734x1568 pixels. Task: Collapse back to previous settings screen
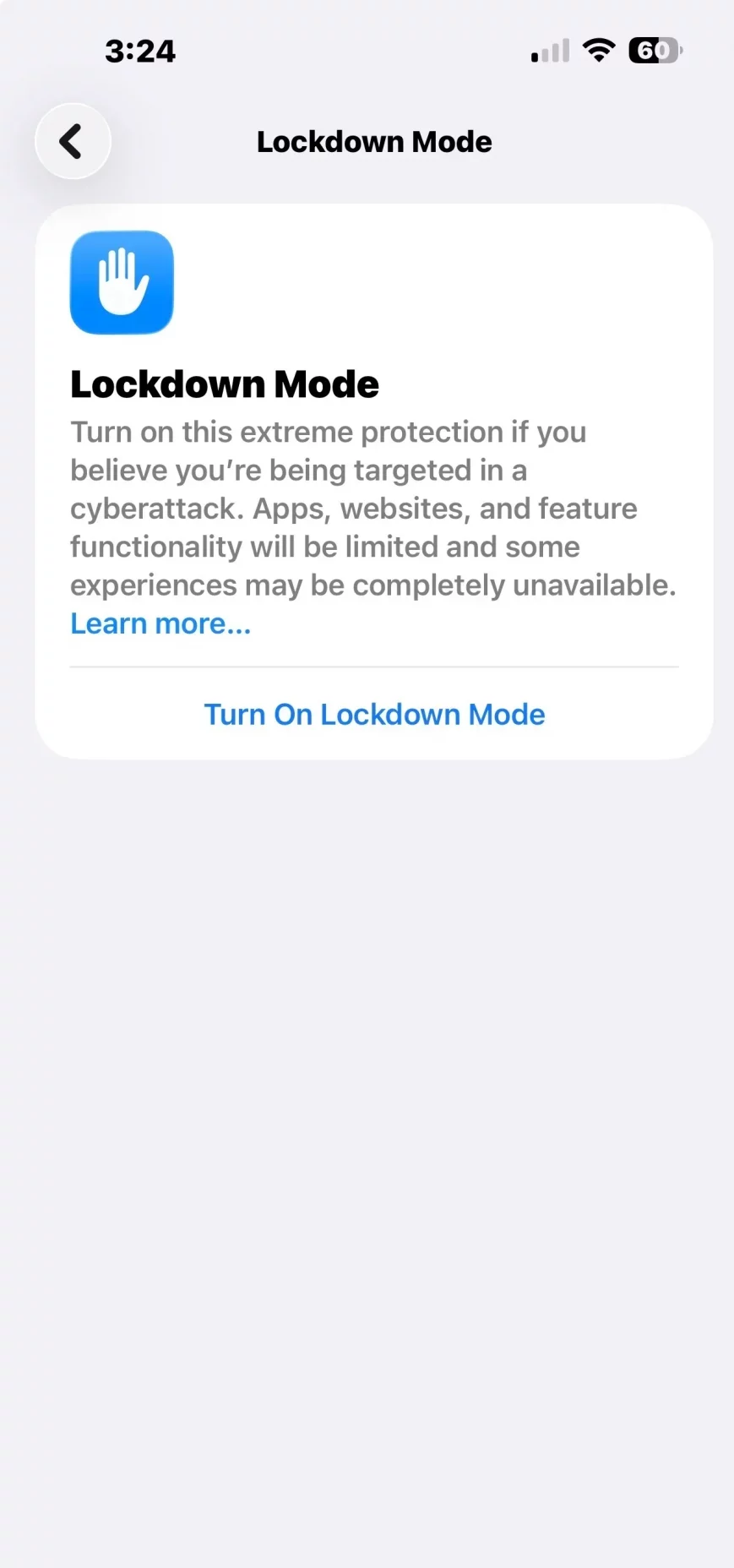tap(73, 141)
